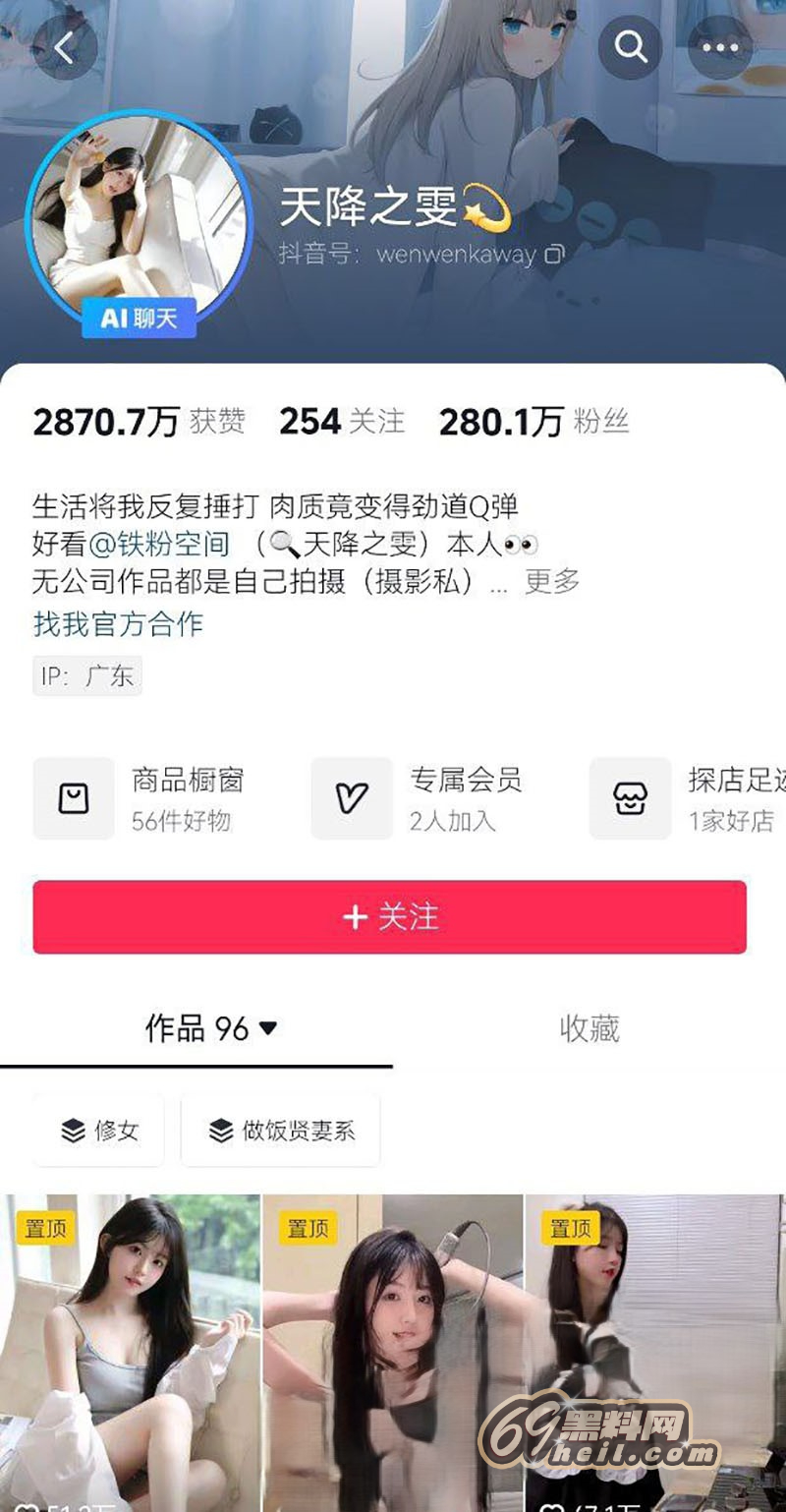
Task: Select the 做饭贤妻系 collection chip
Action: pos(281,1131)
